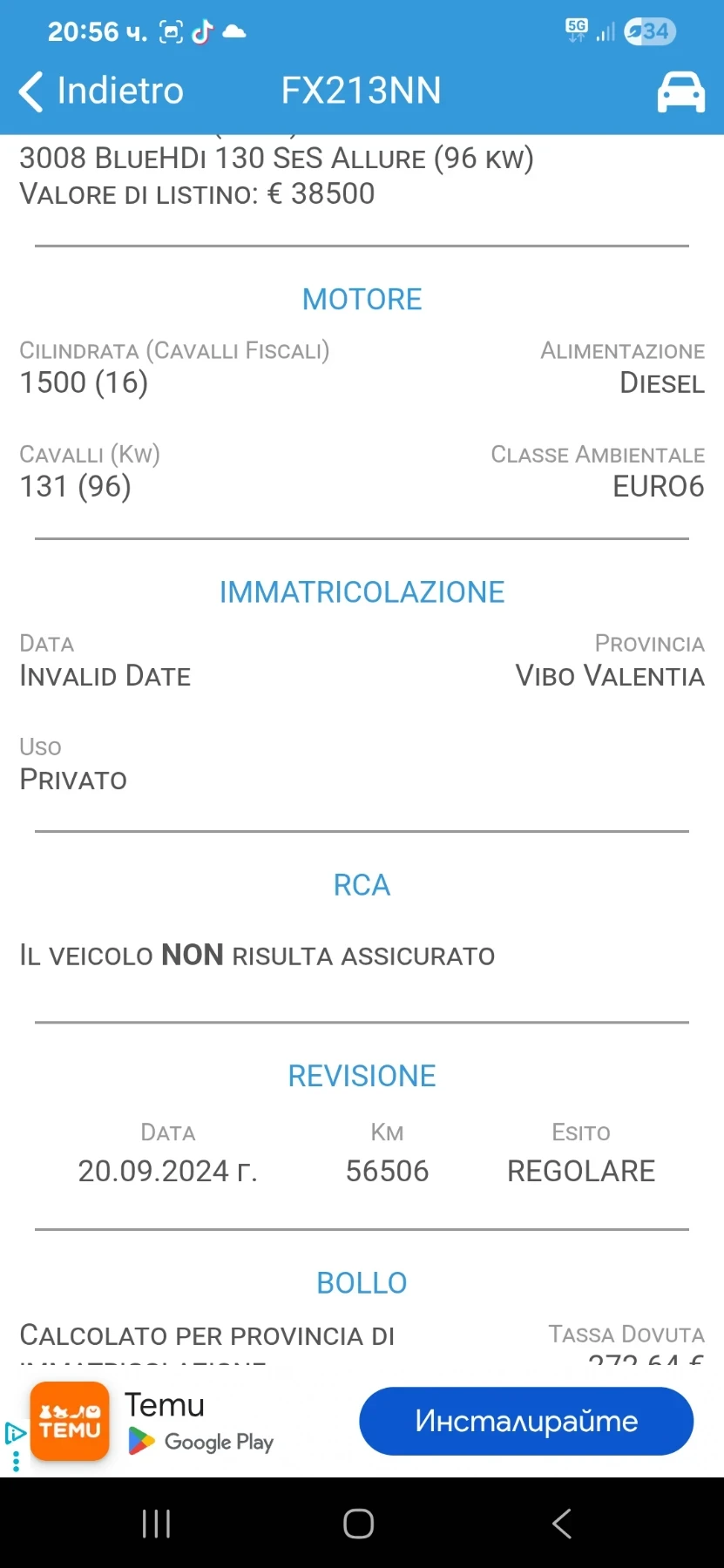This screenshot has width=724, height=1568.
Task: Open the car icon in the header
Action: [x=680, y=91]
